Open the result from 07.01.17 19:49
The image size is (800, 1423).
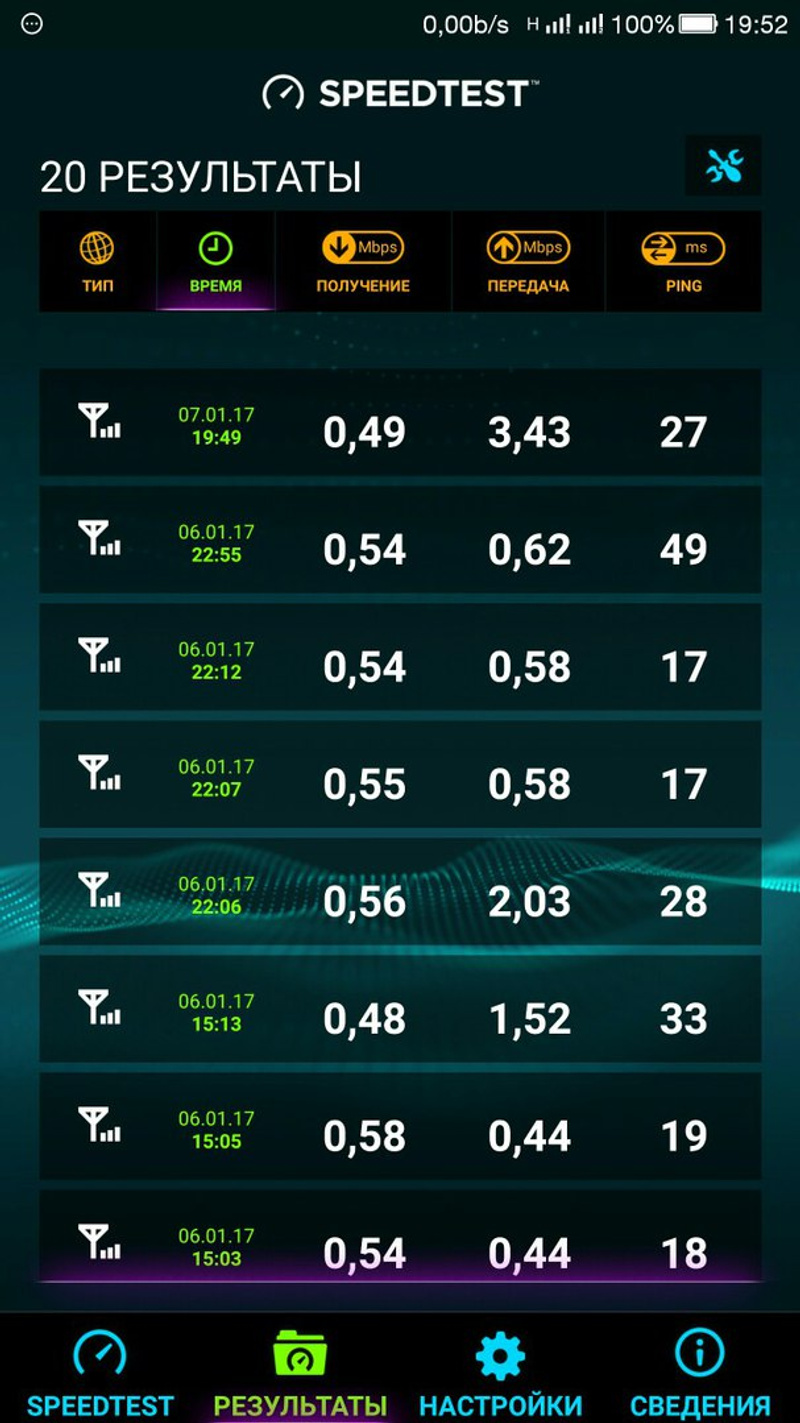(x=400, y=423)
